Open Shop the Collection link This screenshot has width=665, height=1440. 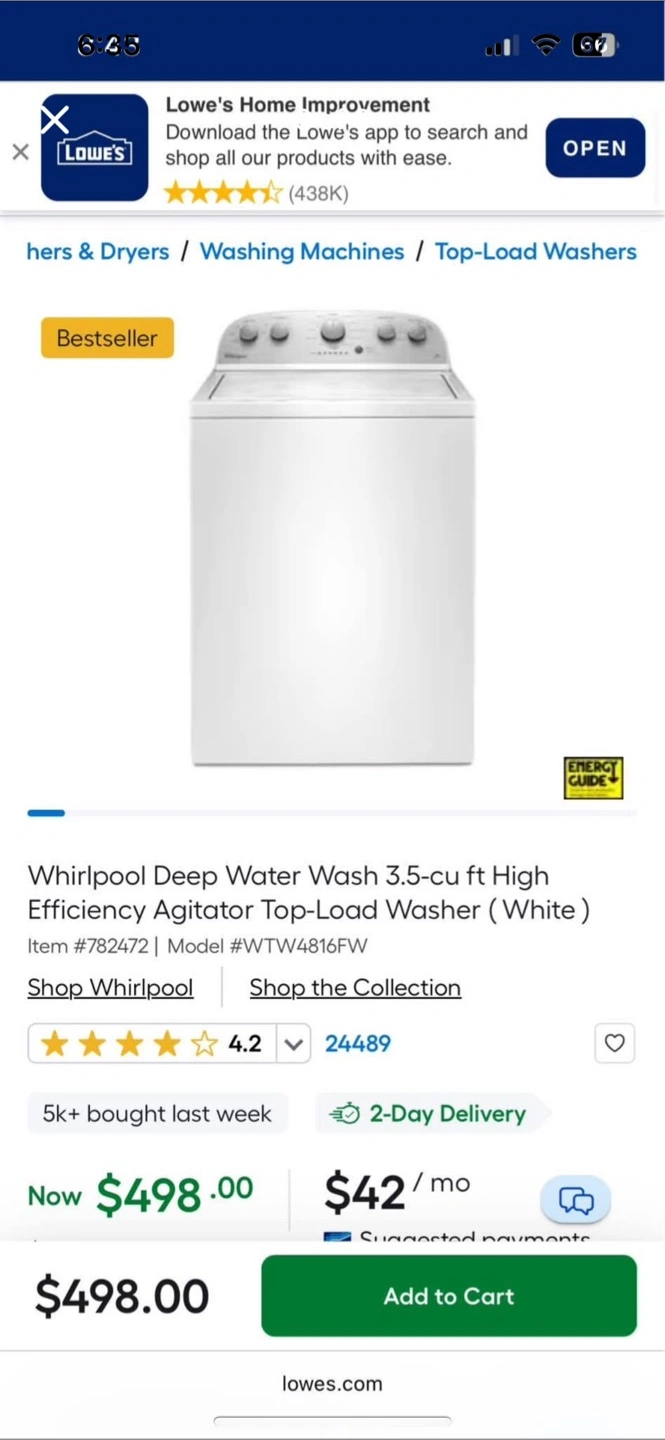point(355,988)
